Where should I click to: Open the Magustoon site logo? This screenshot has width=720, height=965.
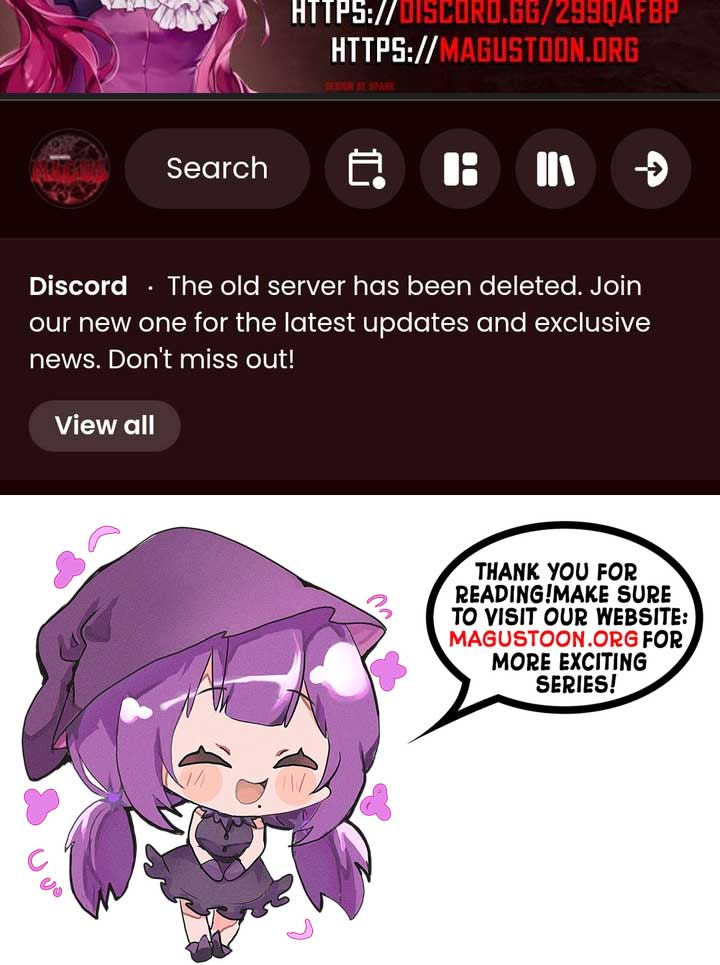69,169
